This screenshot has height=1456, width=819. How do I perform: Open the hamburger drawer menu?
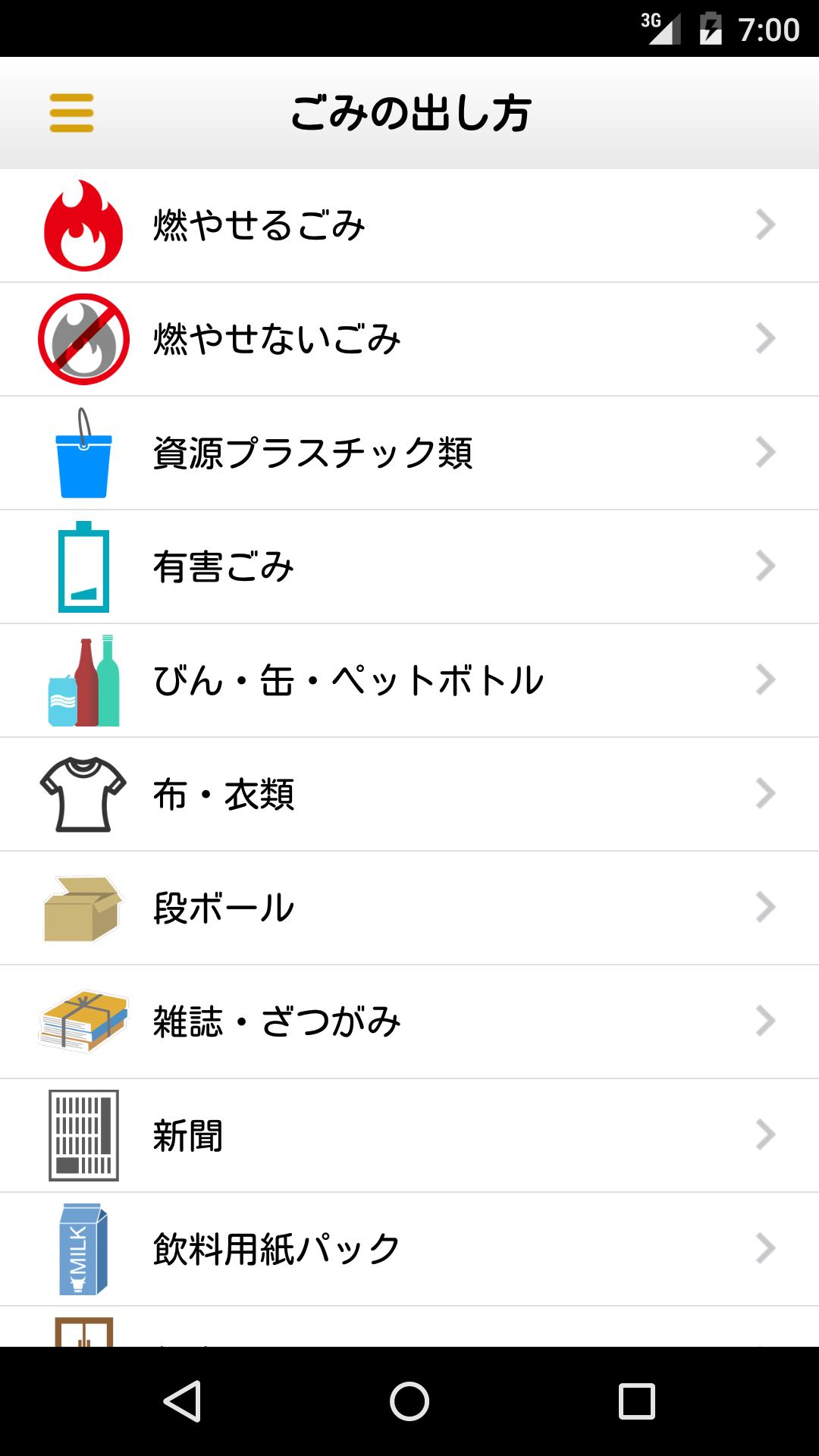tap(71, 113)
